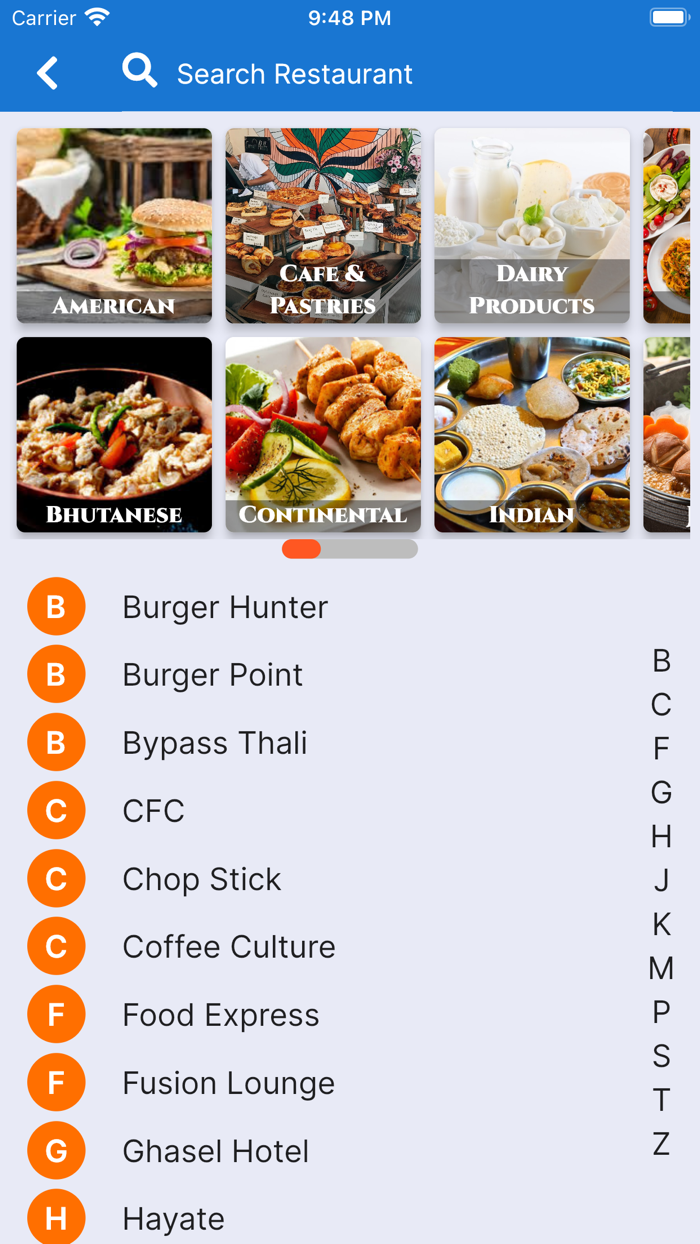Image resolution: width=700 pixels, height=1244 pixels.
Task: Open the Burger Hunter restaurant
Action: point(225,607)
